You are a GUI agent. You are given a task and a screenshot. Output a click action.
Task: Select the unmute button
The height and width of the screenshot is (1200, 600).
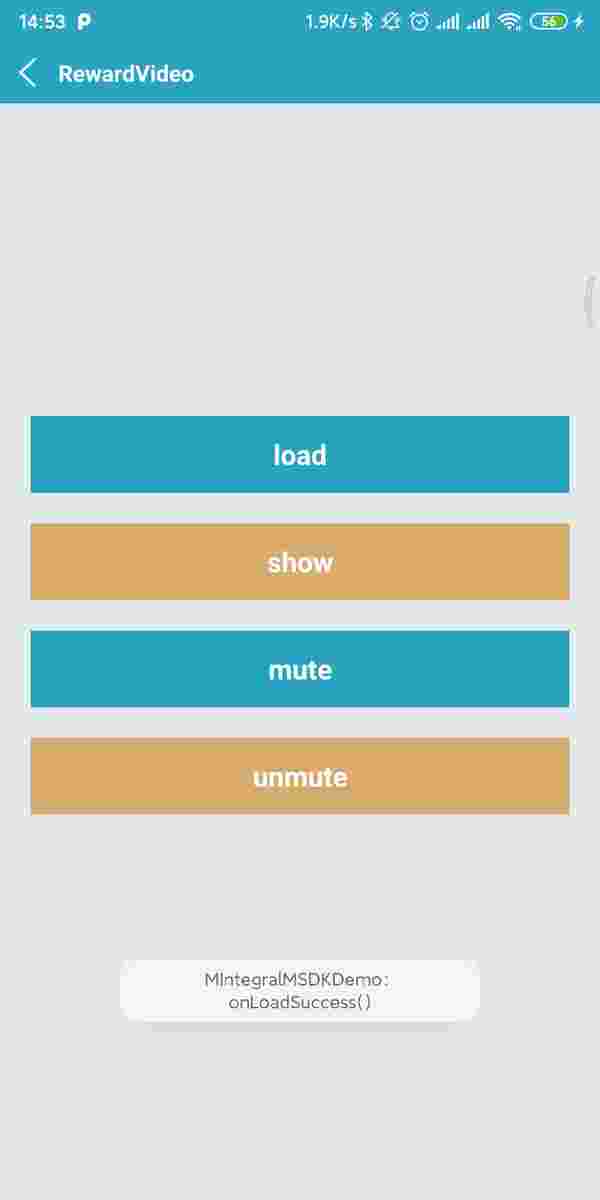point(300,776)
